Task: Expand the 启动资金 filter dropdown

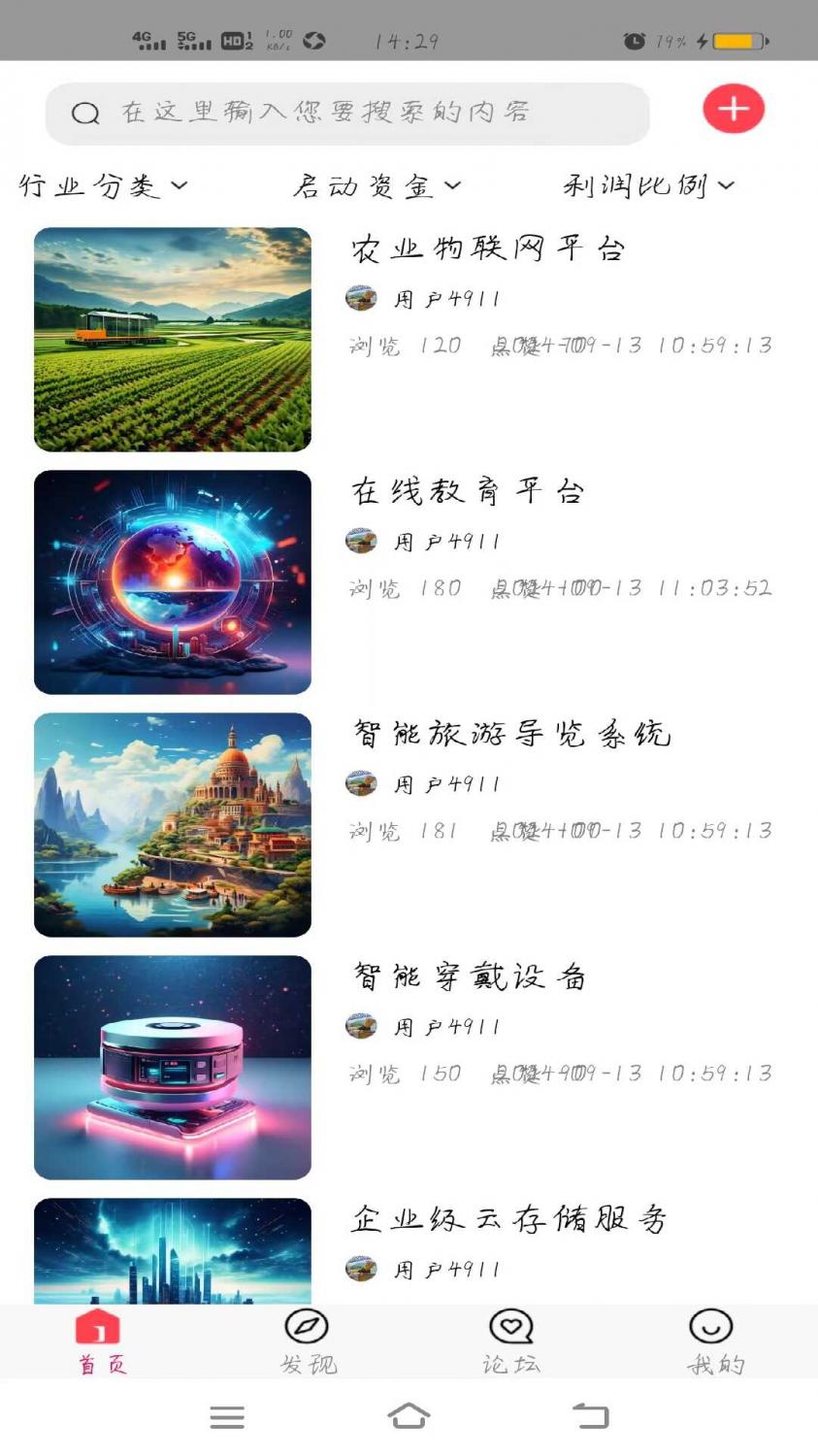Action: [x=378, y=184]
